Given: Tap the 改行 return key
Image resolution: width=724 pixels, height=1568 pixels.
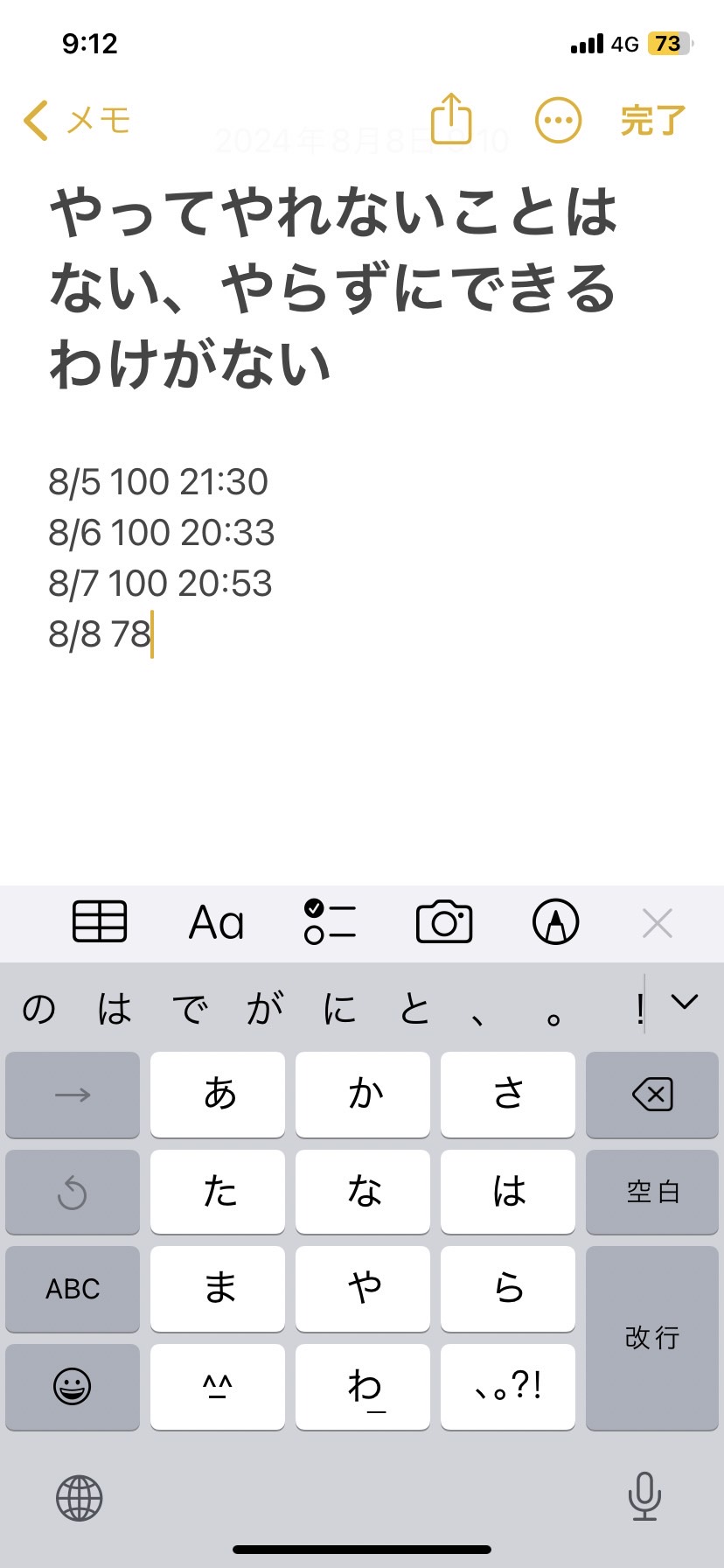Looking at the screenshot, I should click(x=652, y=1338).
